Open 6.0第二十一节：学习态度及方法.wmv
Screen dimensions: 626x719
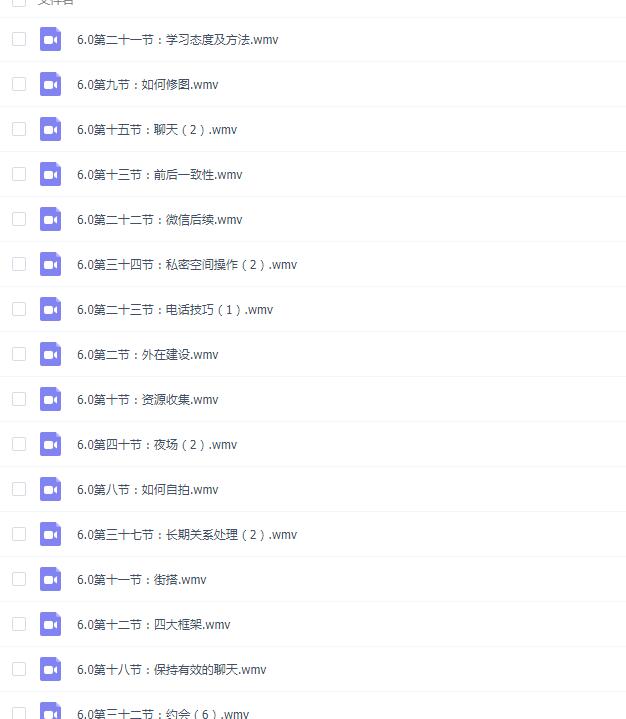(177, 40)
